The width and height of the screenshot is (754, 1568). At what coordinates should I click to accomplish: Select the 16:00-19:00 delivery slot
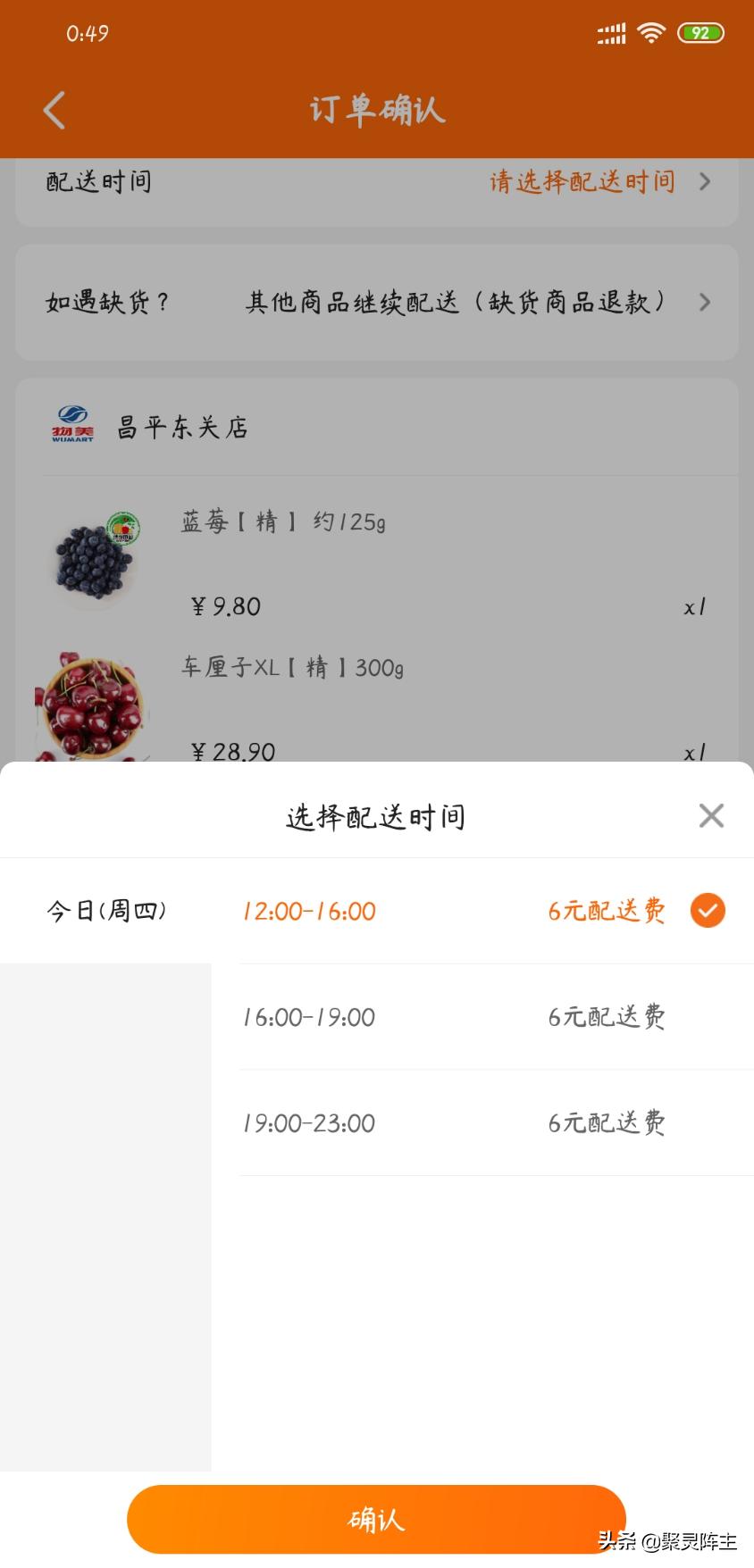(309, 1016)
